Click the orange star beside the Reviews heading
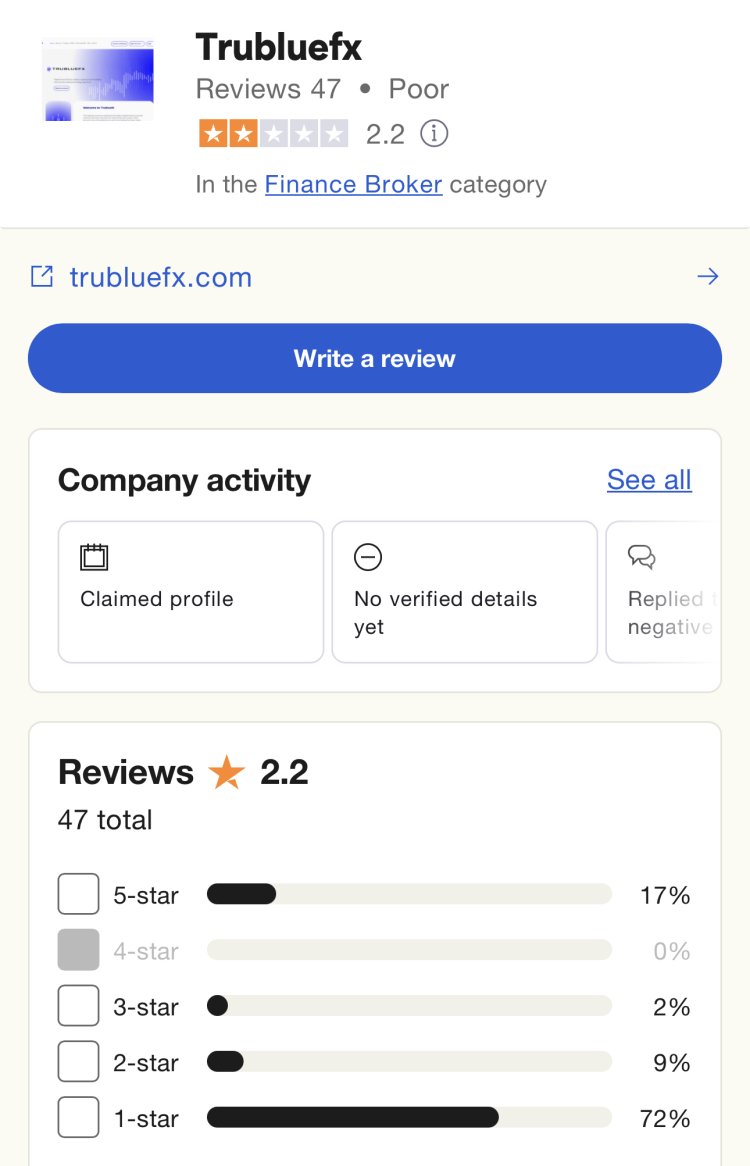This screenshot has width=750, height=1166. point(227,772)
